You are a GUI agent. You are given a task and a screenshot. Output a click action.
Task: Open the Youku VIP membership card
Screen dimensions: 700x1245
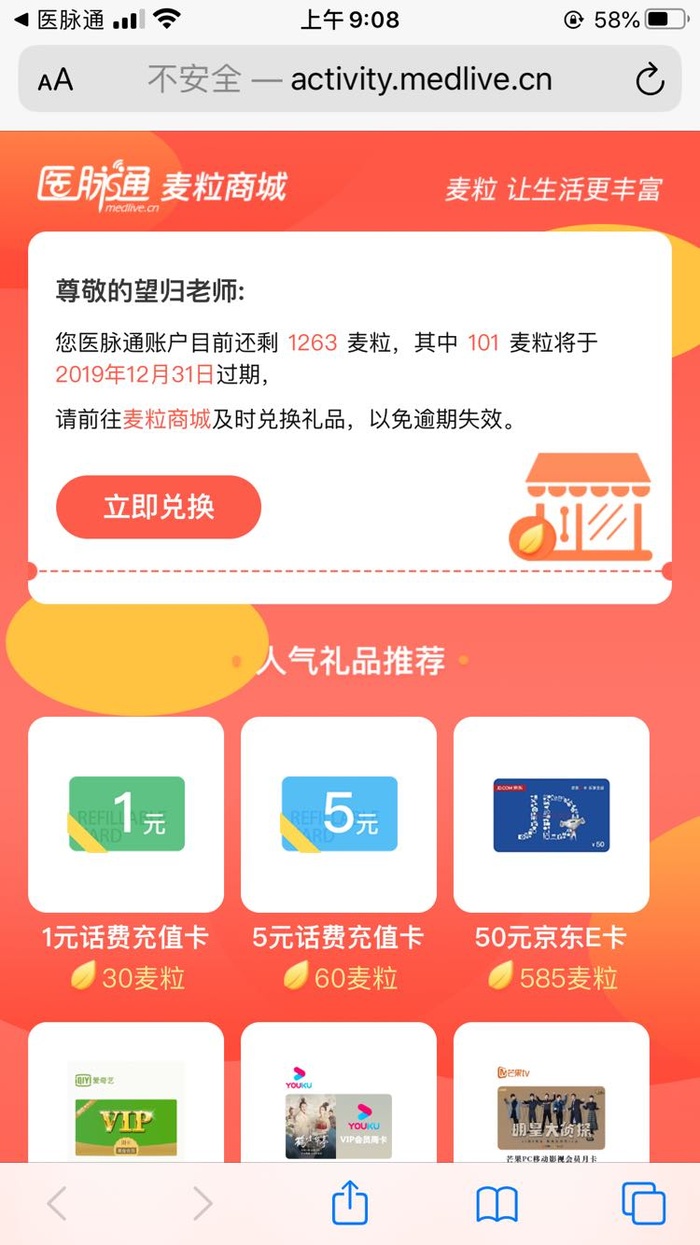338,1100
